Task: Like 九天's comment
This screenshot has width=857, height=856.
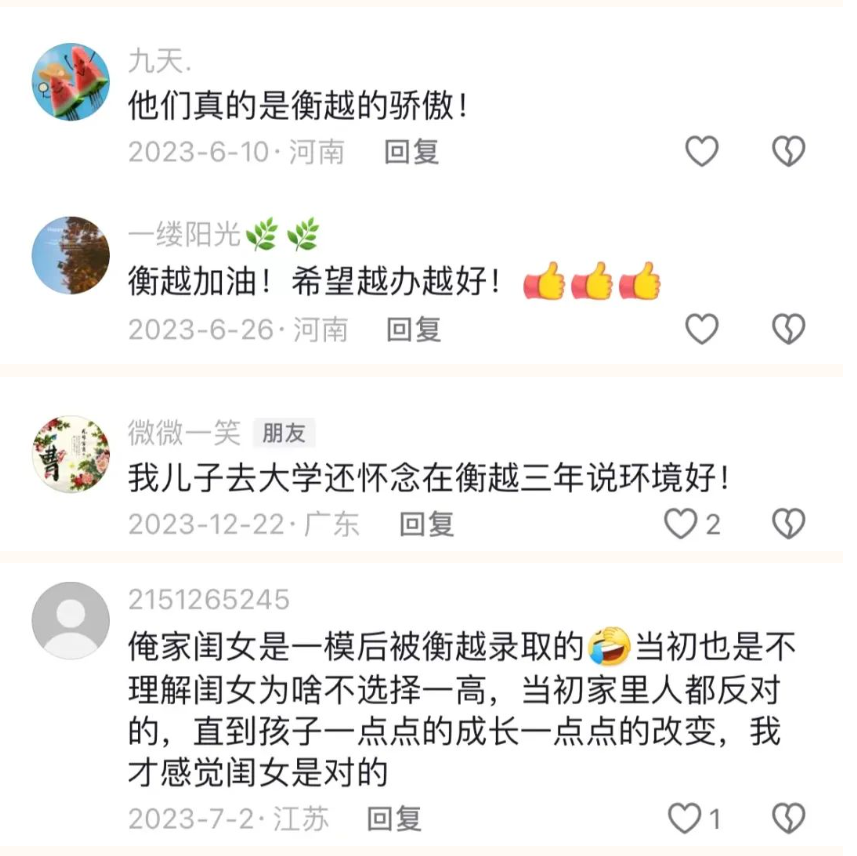Action: tap(702, 151)
